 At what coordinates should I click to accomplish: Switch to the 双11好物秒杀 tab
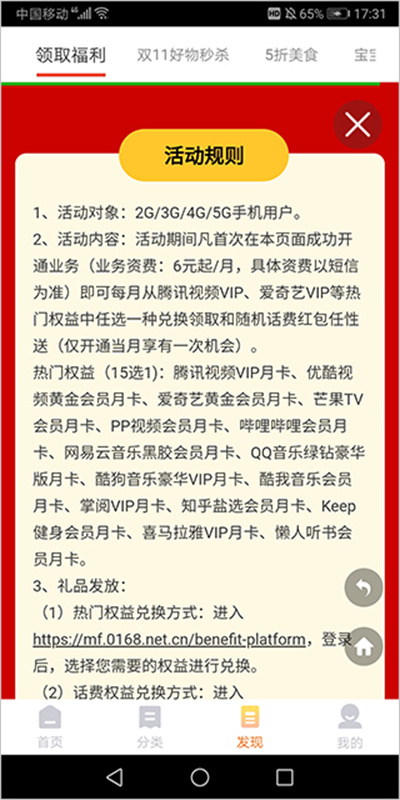[183, 55]
